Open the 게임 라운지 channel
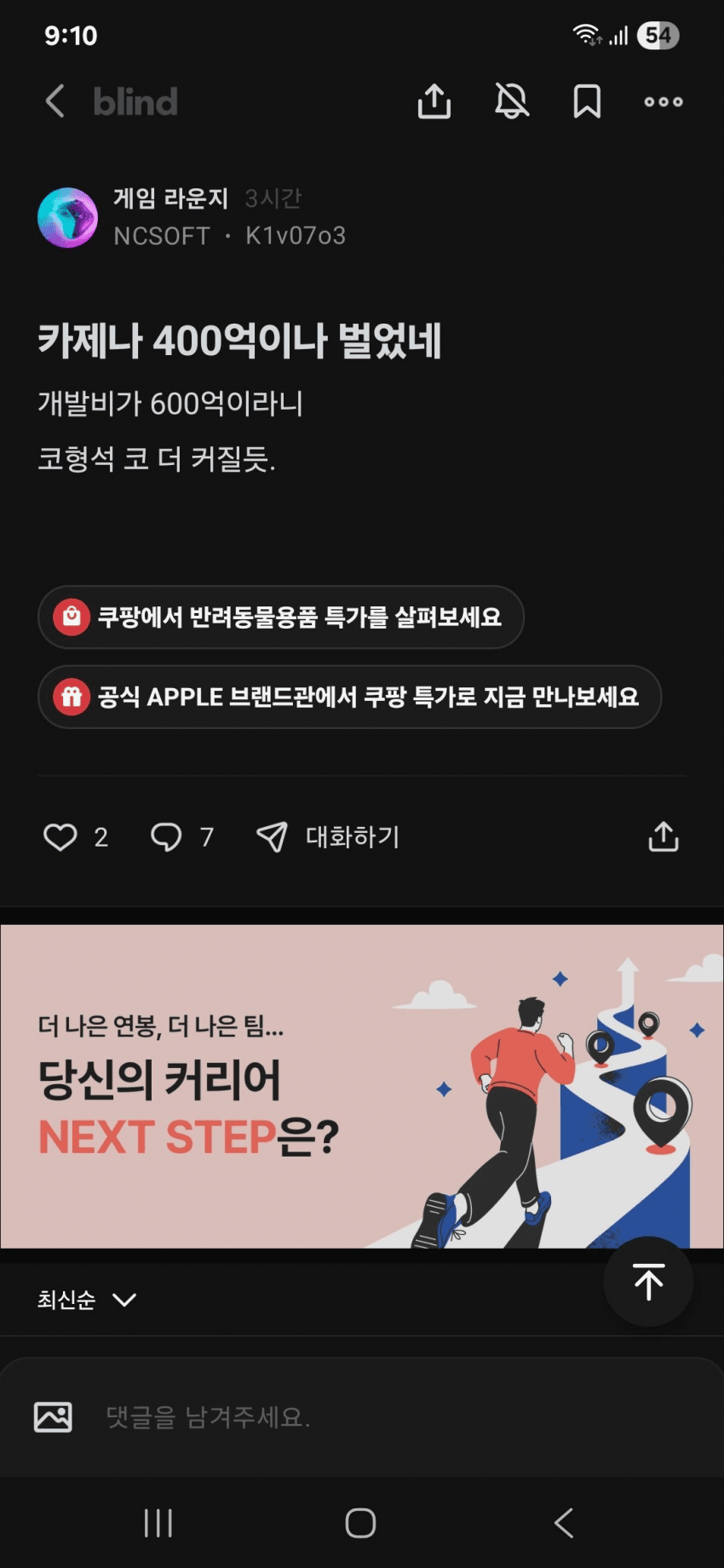 [x=171, y=198]
